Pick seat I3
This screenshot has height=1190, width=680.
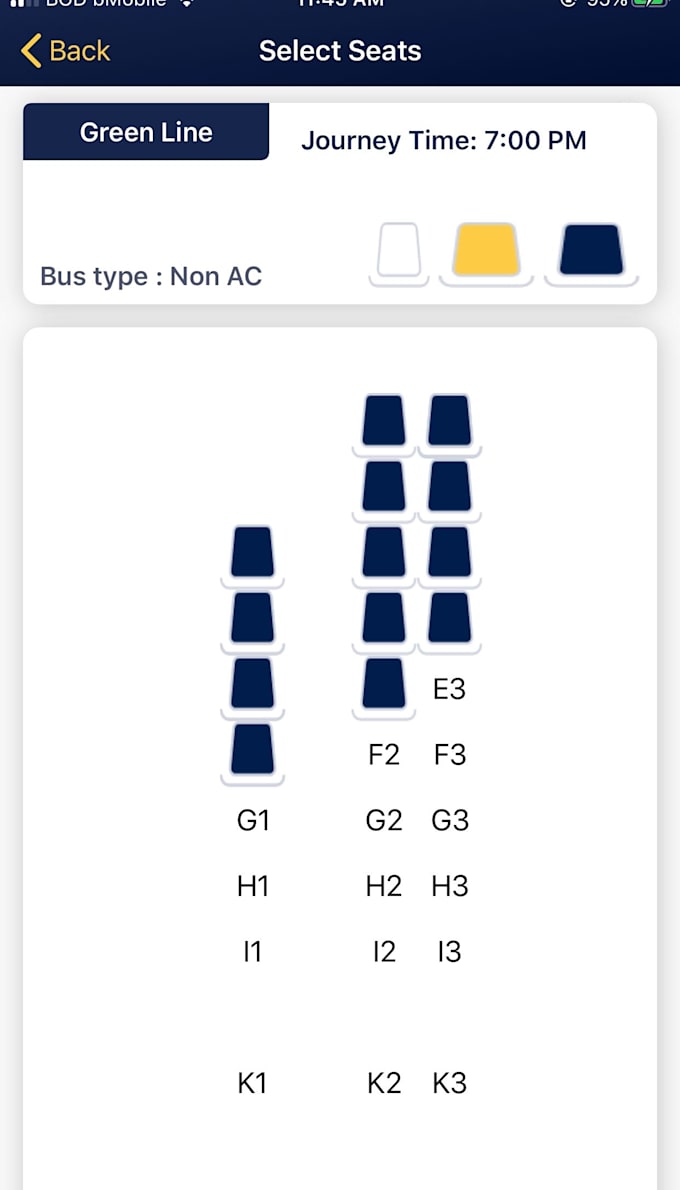[450, 951]
